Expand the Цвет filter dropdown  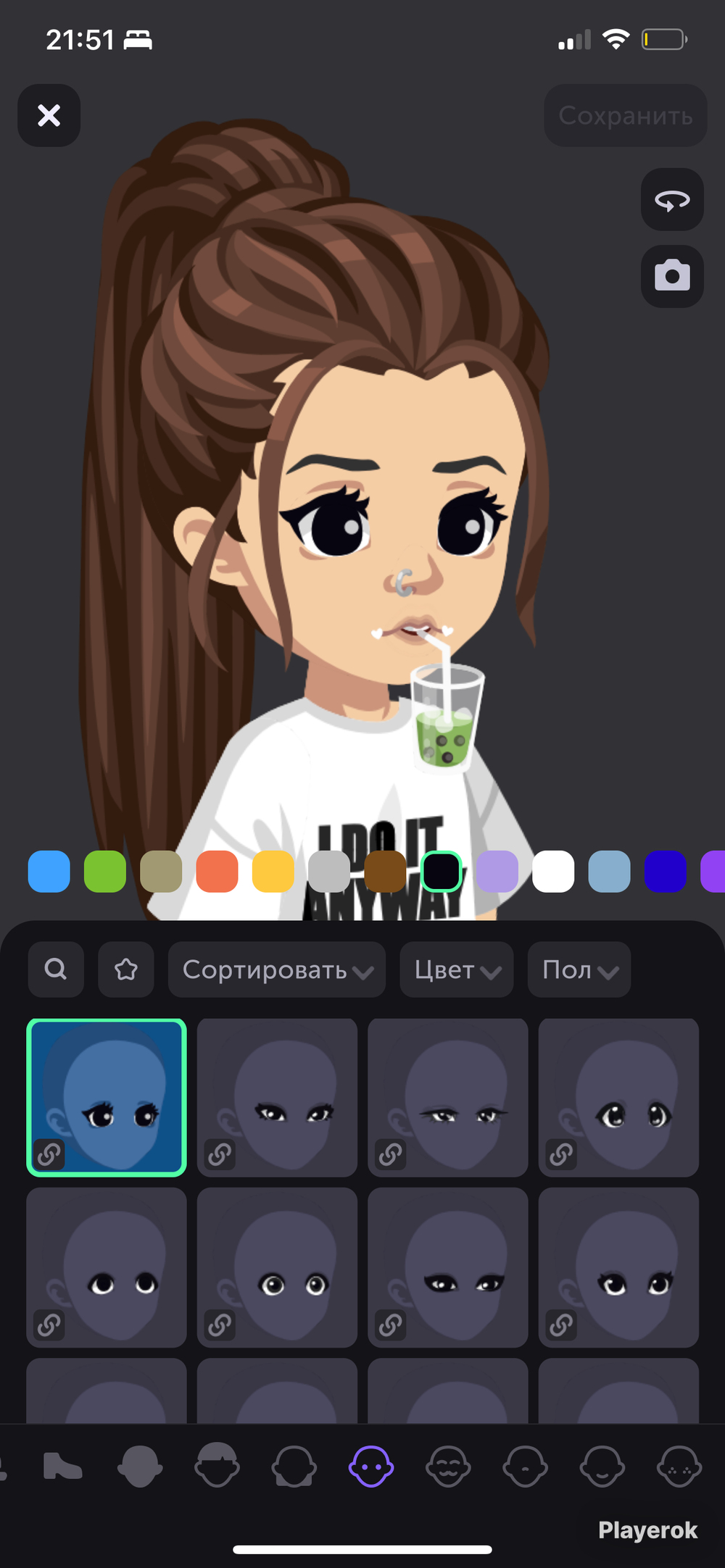(x=457, y=969)
